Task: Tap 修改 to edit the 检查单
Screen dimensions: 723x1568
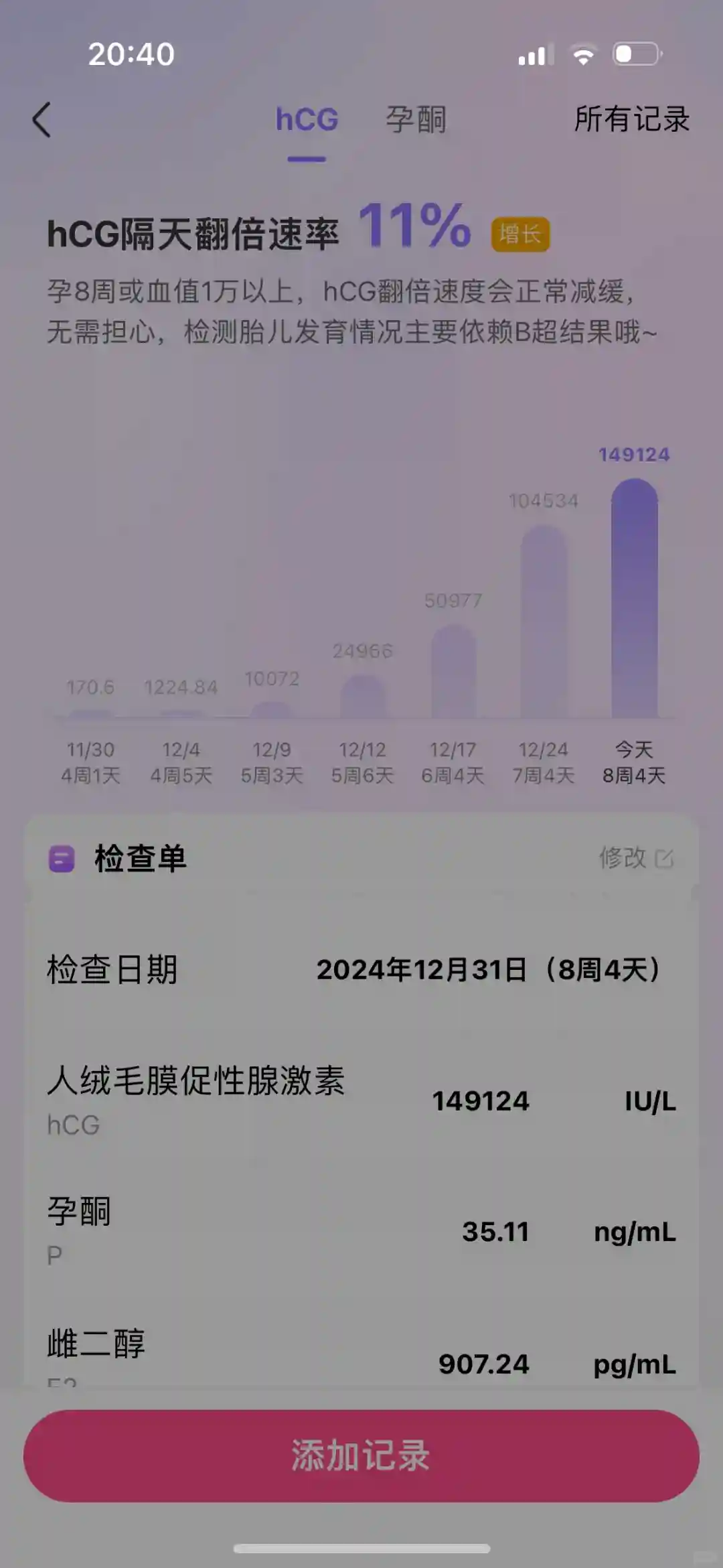Action: pos(635,857)
